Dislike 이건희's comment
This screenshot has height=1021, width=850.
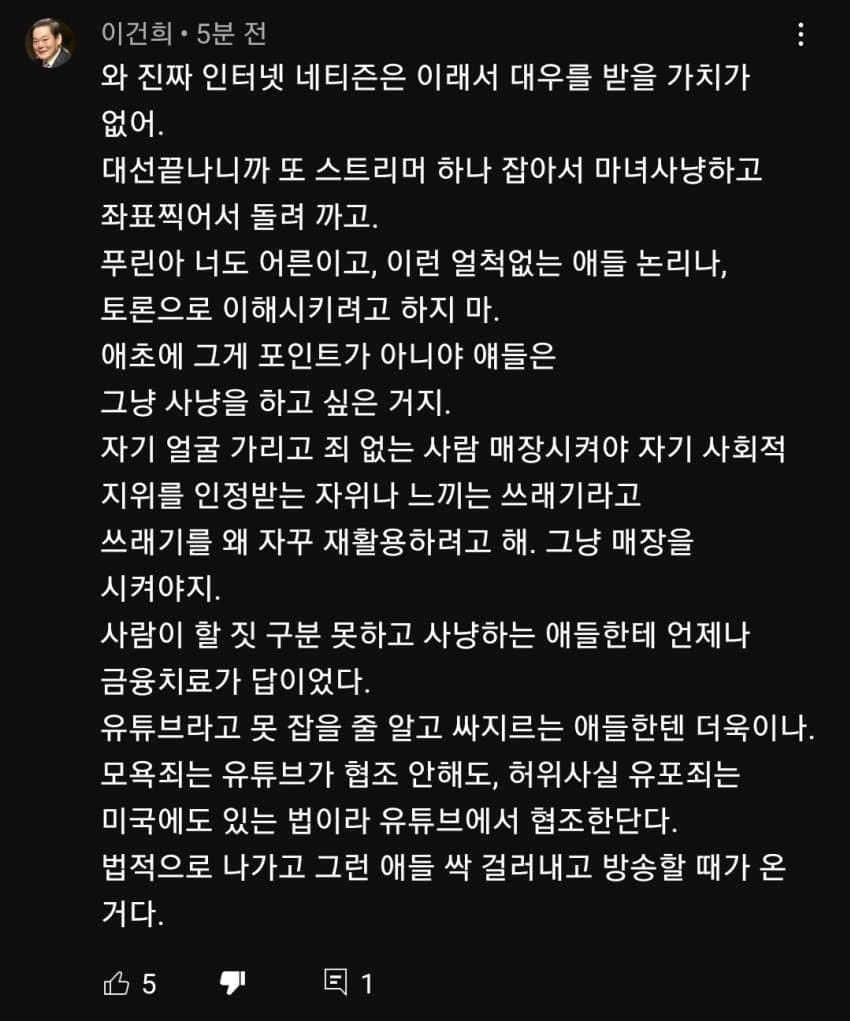(x=232, y=984)
